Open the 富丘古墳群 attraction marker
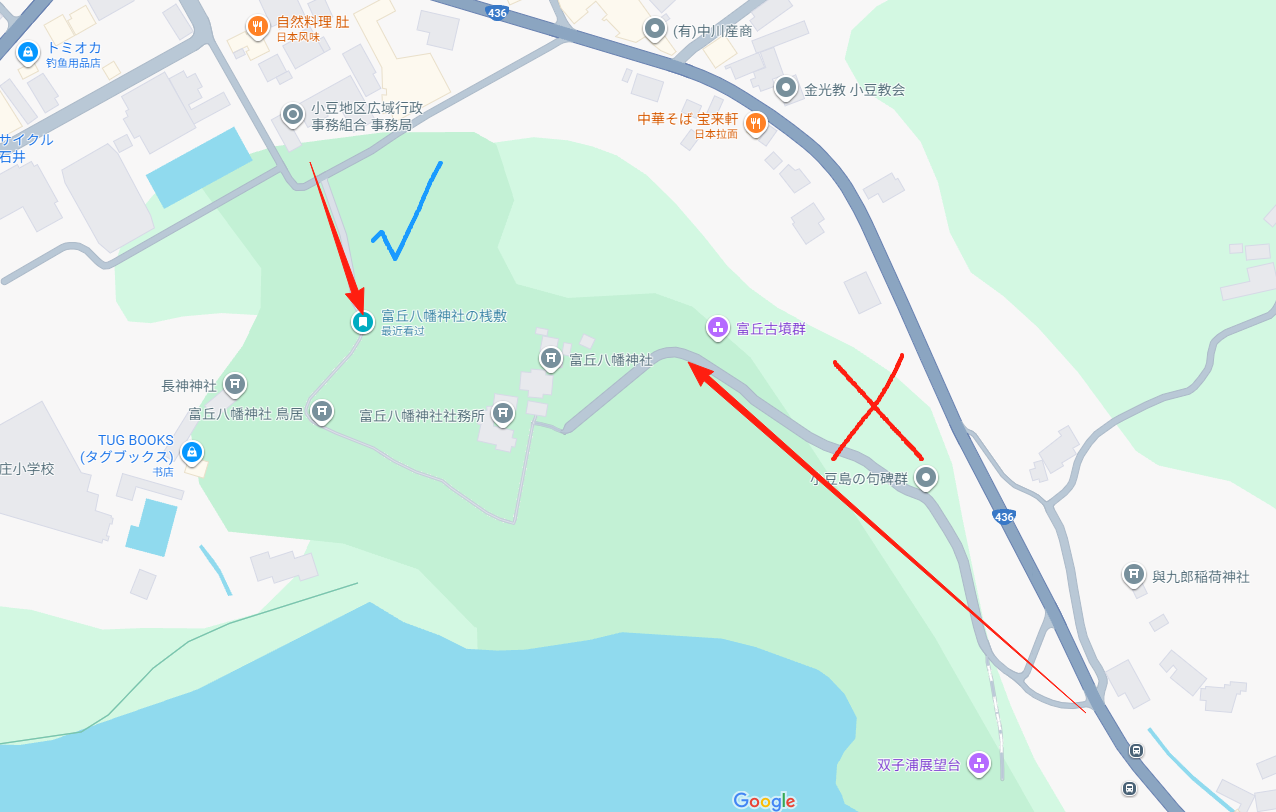 [718, 327]
